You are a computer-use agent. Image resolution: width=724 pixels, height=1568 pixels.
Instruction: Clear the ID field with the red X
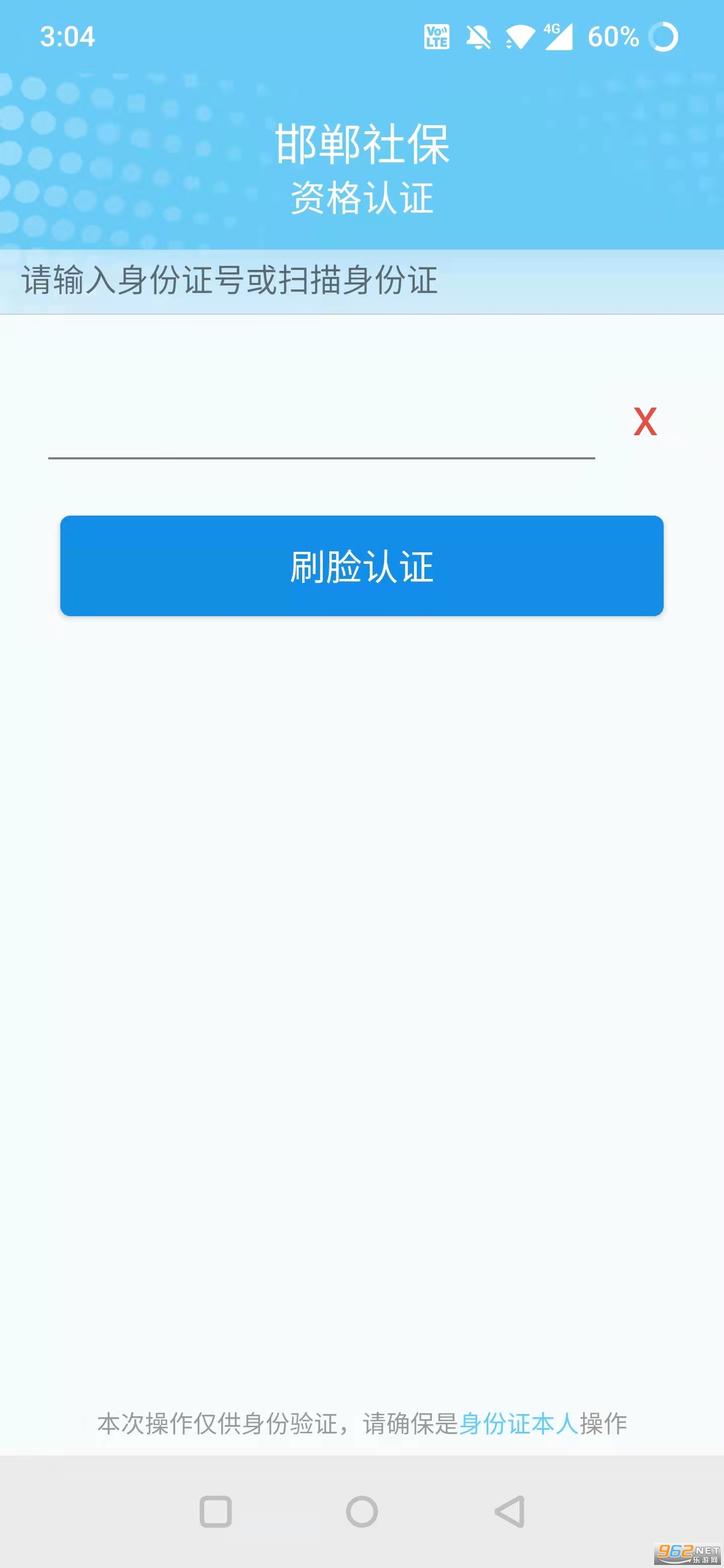[x=645, y=422]
